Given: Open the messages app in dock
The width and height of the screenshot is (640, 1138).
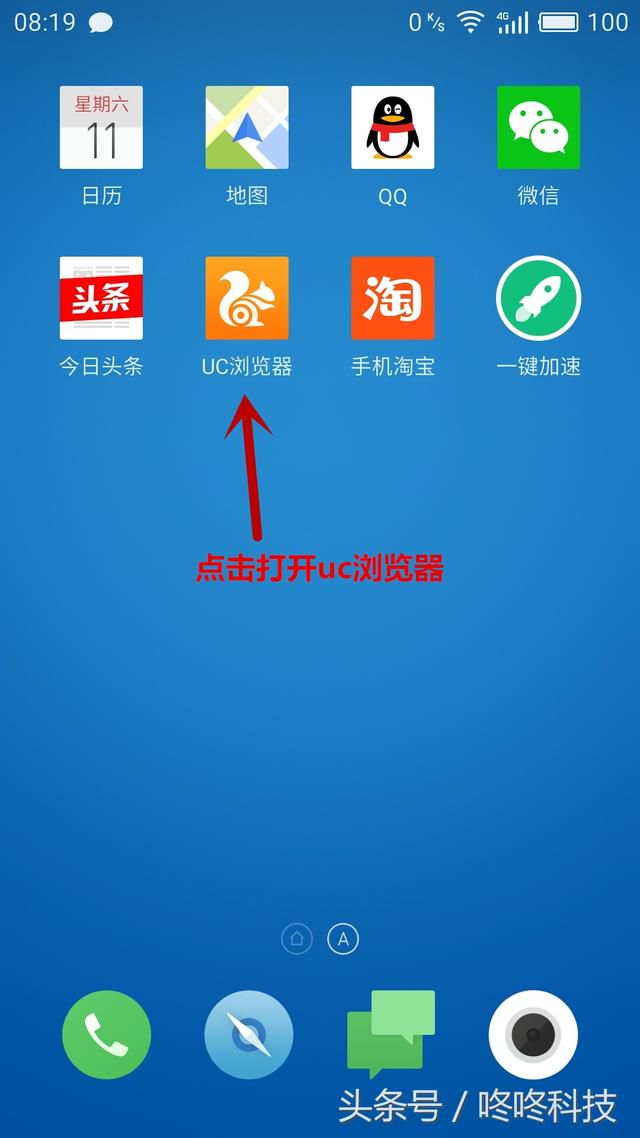Looking at the screenshot, I should click(x=391, y=1033).
